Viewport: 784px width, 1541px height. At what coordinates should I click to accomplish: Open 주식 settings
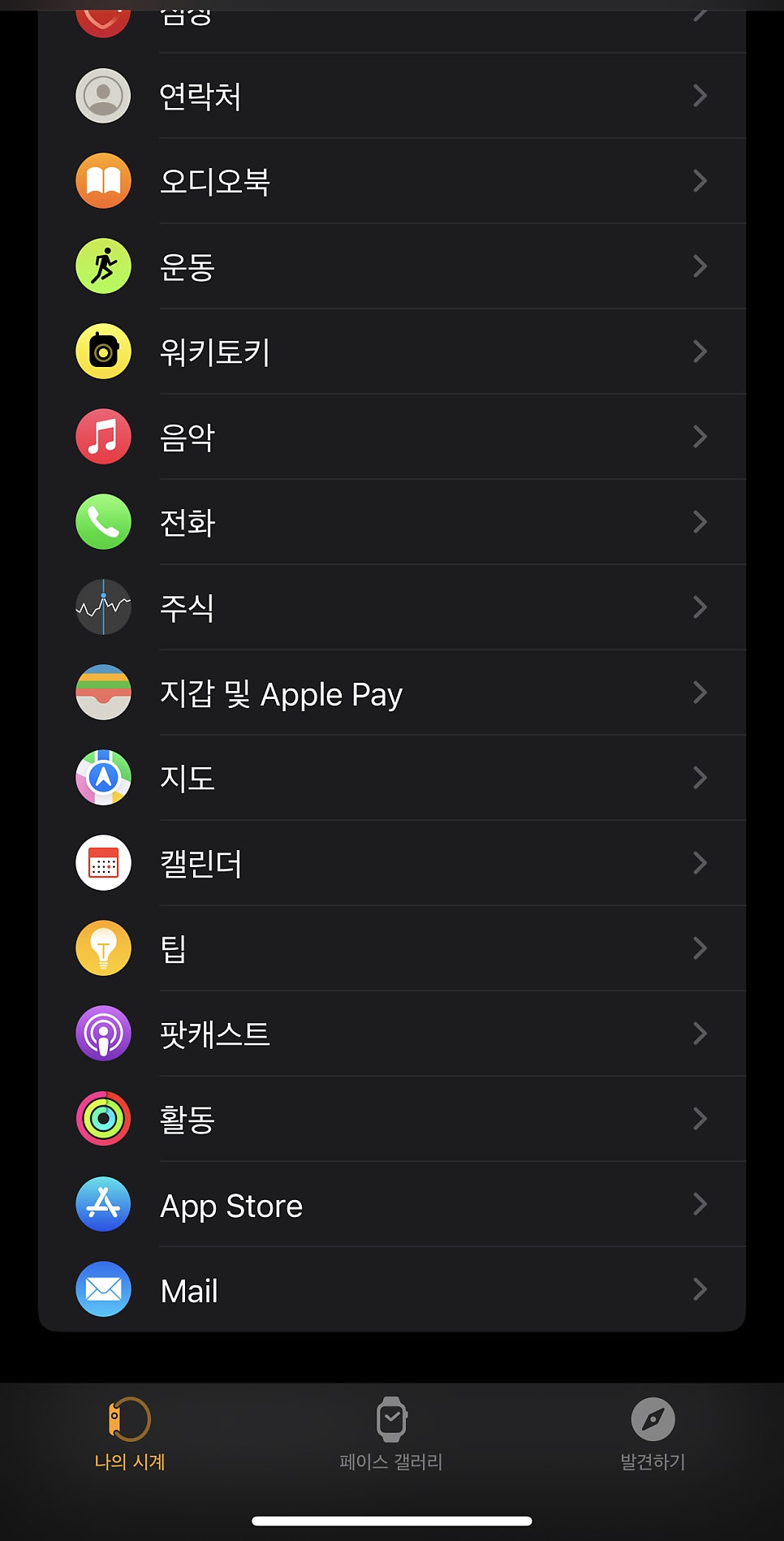click(x=392, y=607)
